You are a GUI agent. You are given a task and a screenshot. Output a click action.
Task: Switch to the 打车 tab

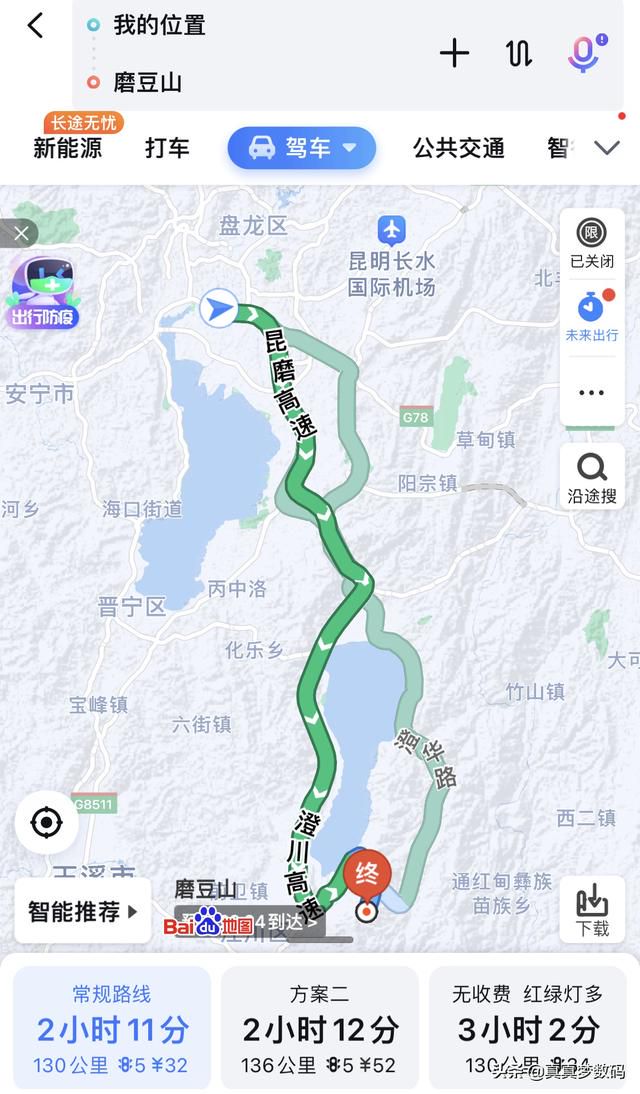[167, 148]
